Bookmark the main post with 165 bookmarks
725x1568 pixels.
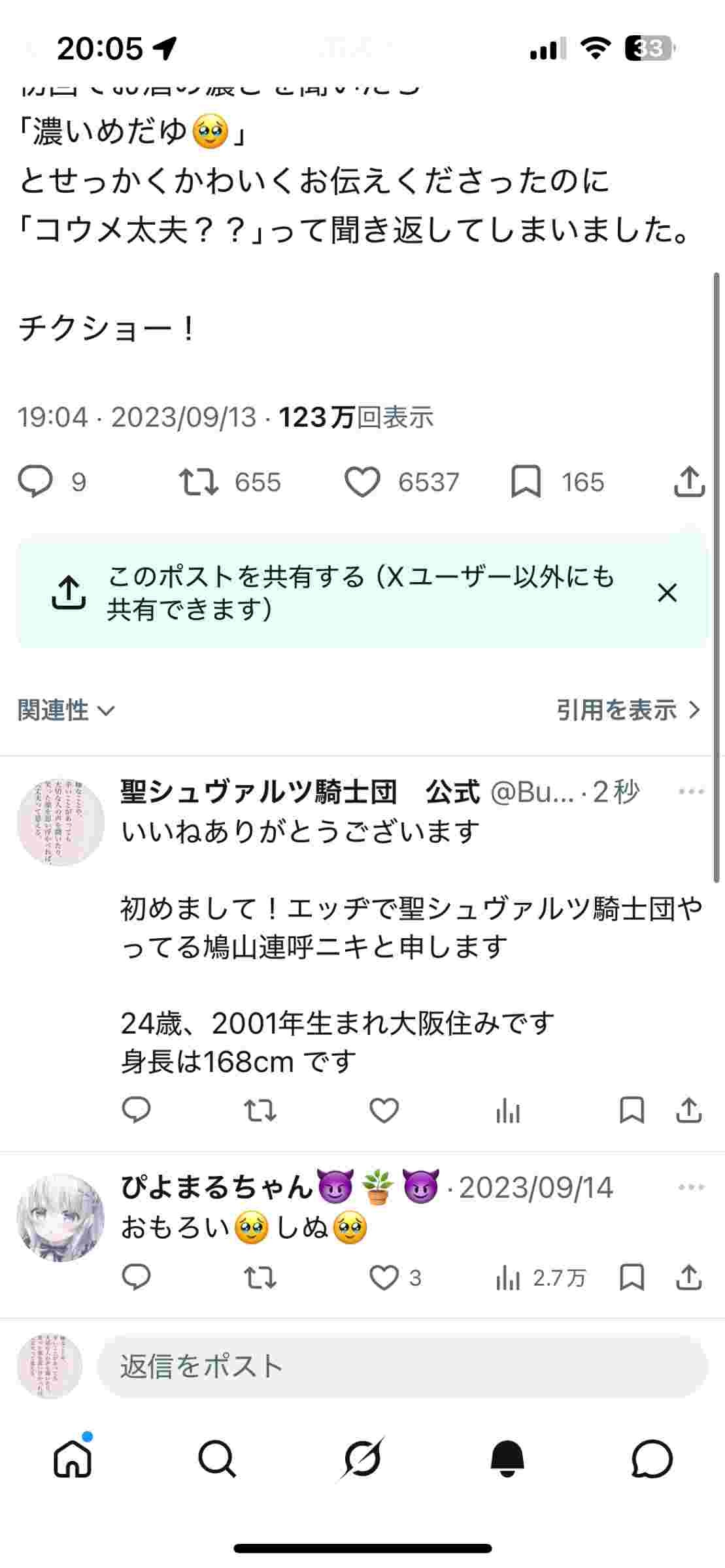point(526,482)
